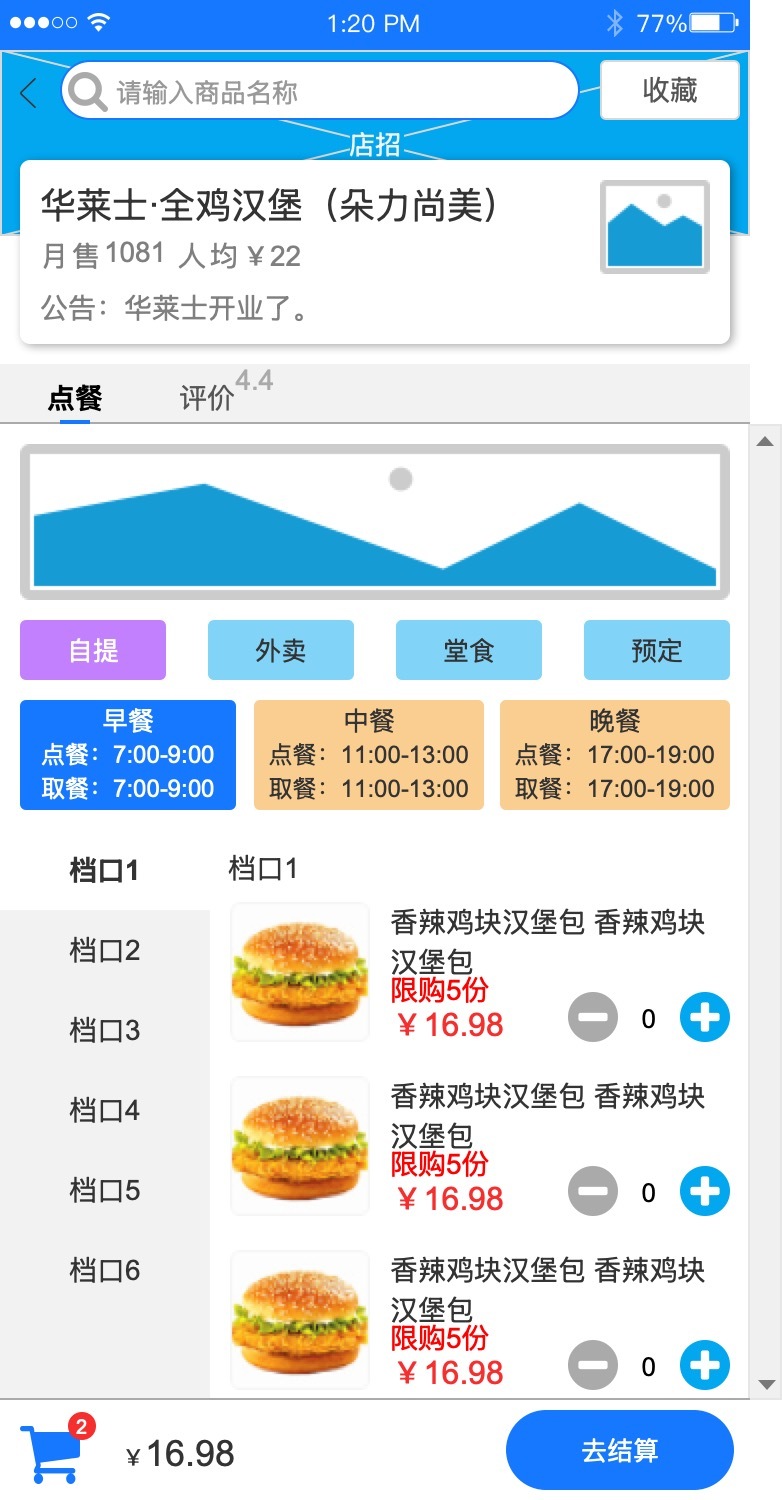Open 档口3 in the side list
782x1500 pixels.
pos(105,1030)
